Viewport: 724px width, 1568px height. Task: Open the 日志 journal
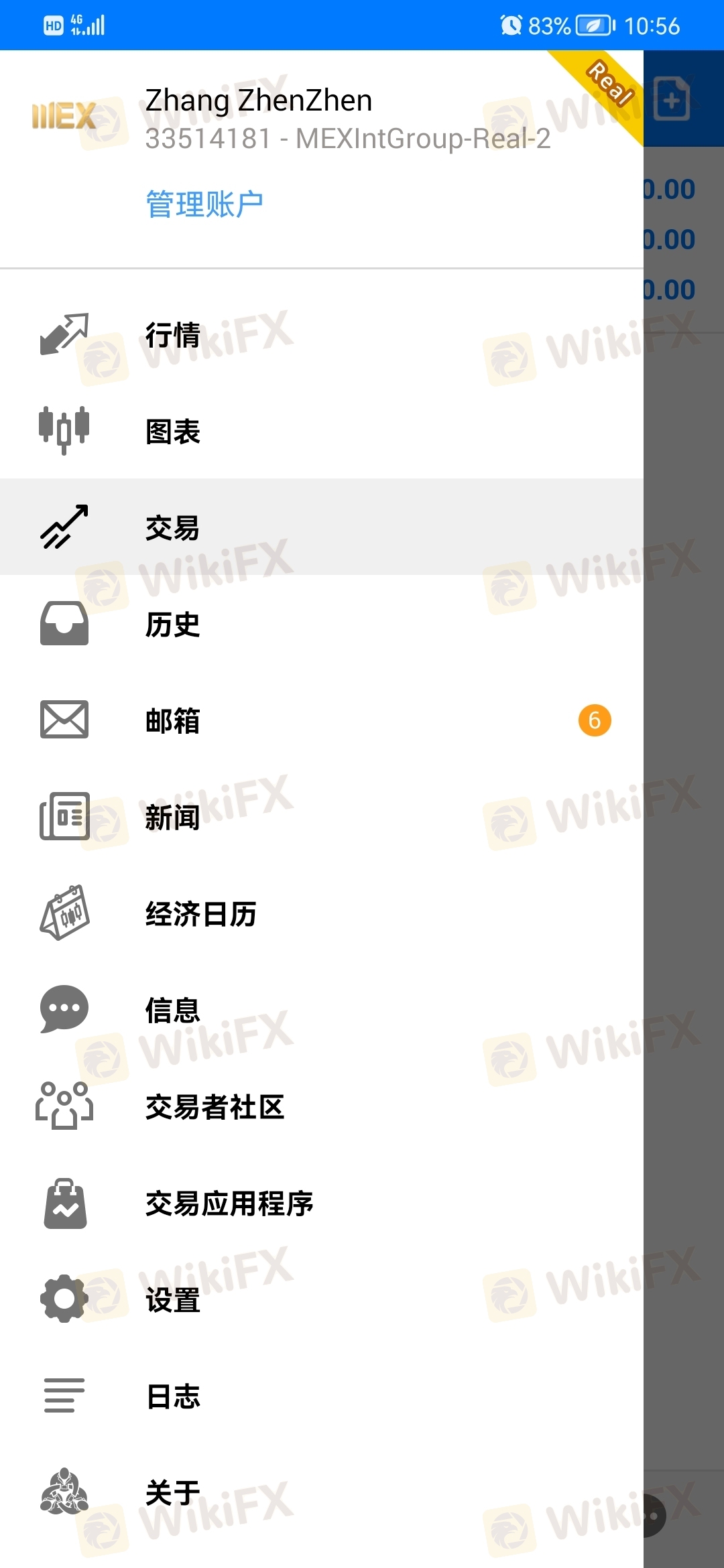tap(322, 1396)
